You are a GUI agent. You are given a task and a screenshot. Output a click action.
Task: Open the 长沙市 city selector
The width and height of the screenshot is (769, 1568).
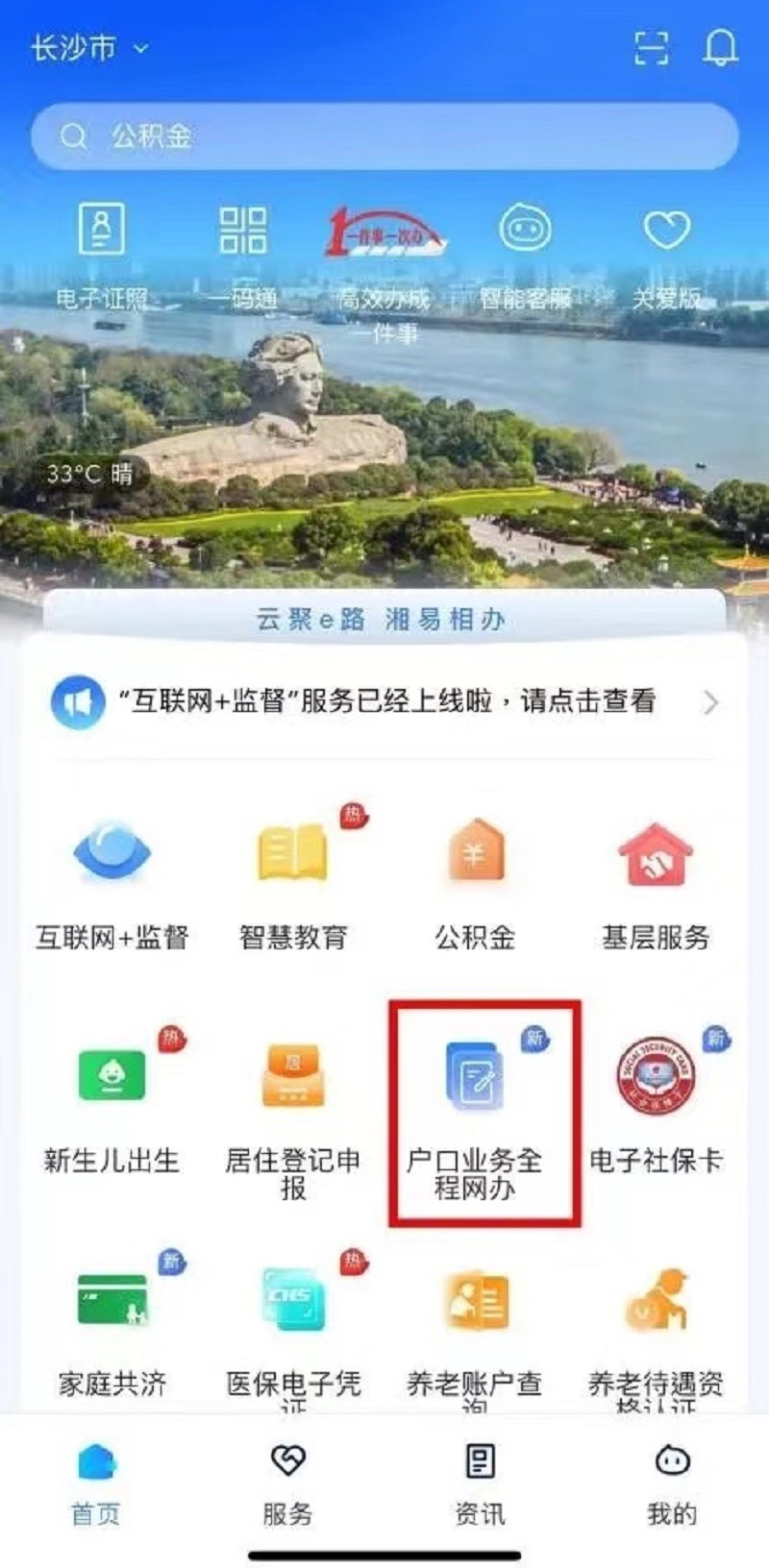[x=88, y=48]
